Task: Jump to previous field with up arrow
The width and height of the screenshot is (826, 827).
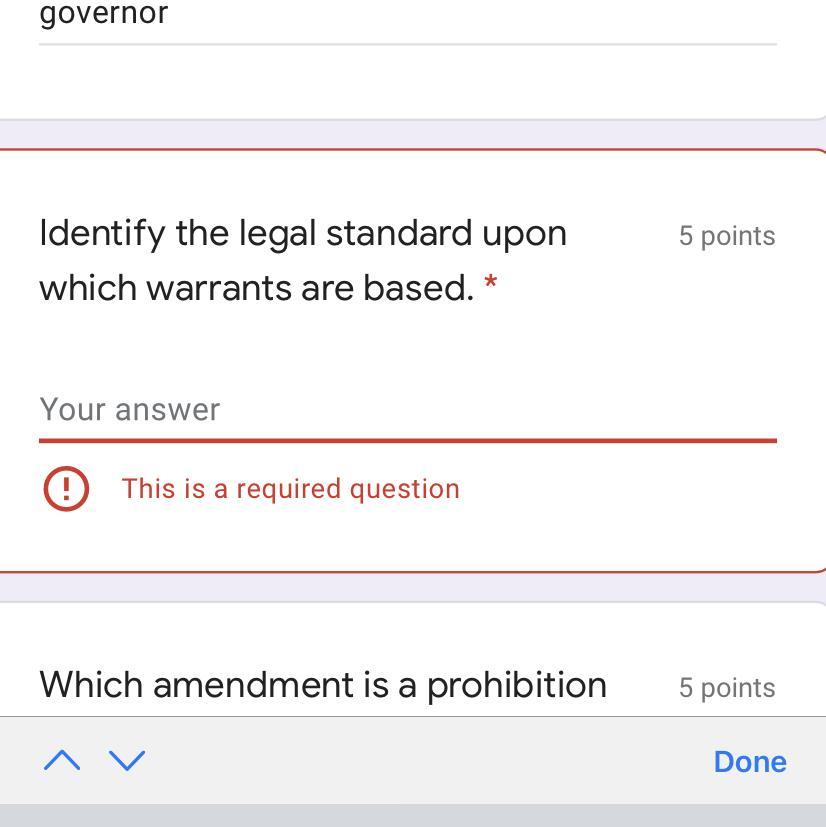Action: tap(62, 761)
